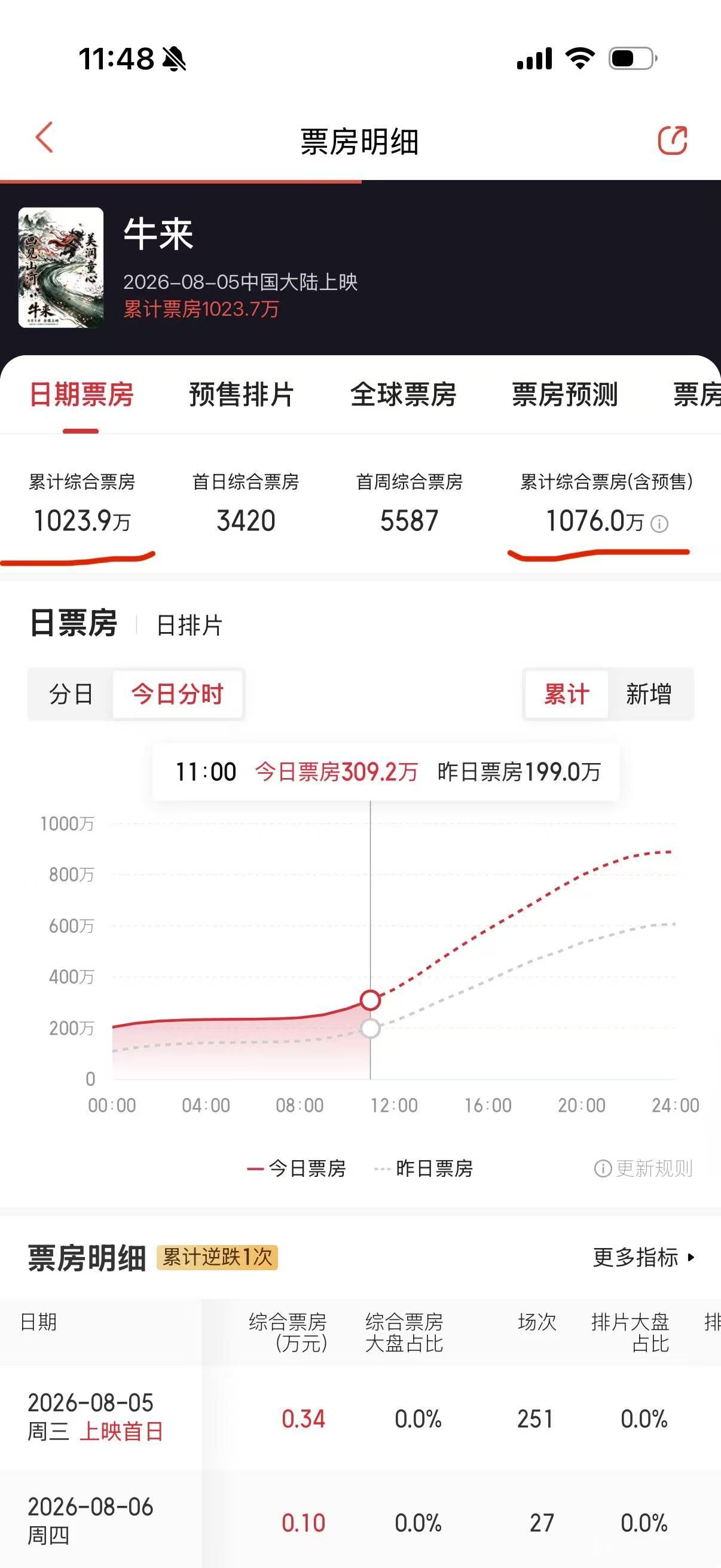Screen dimensions: 721x1568
Task: View the 票房预测 tab
Action: point(564,395)
